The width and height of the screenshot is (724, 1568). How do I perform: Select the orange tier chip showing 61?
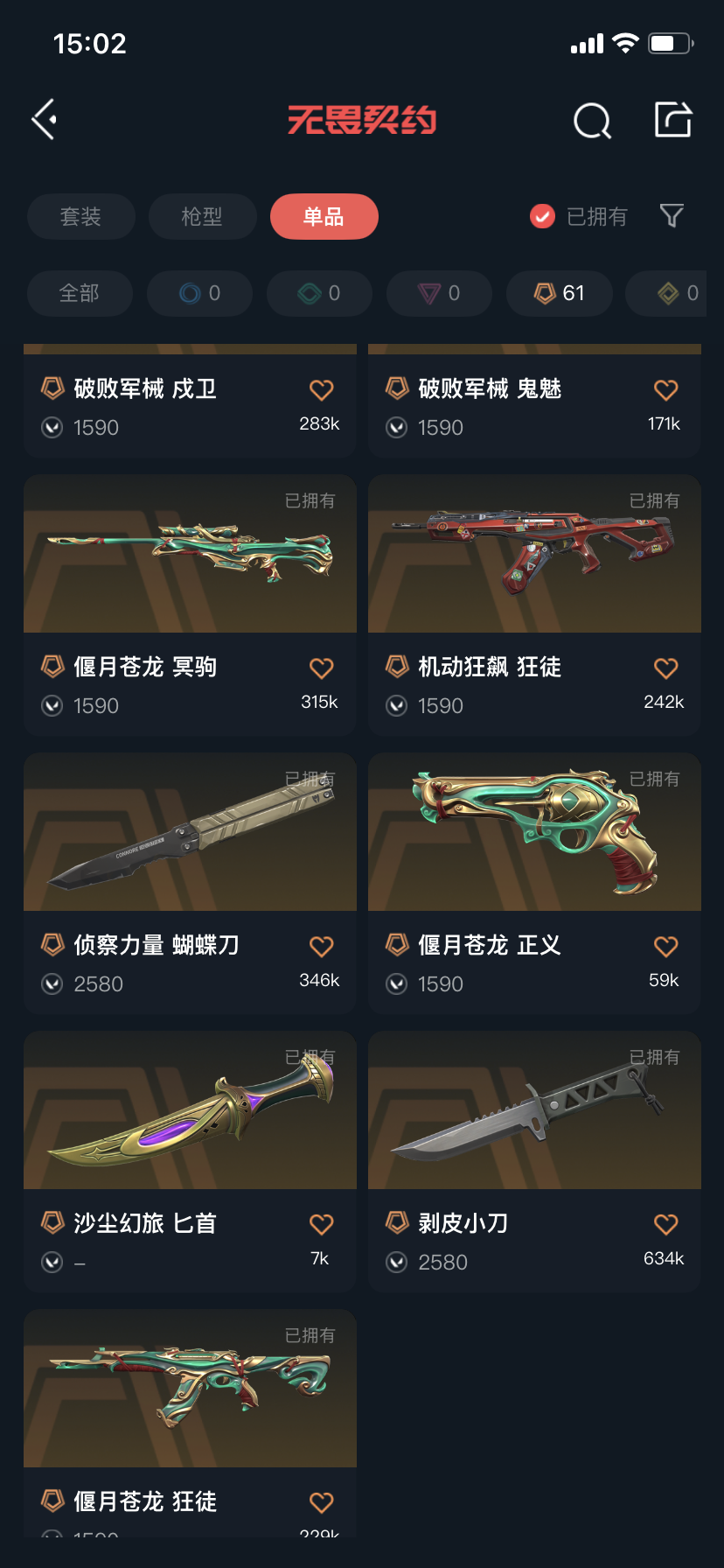(x=560, y=293)
